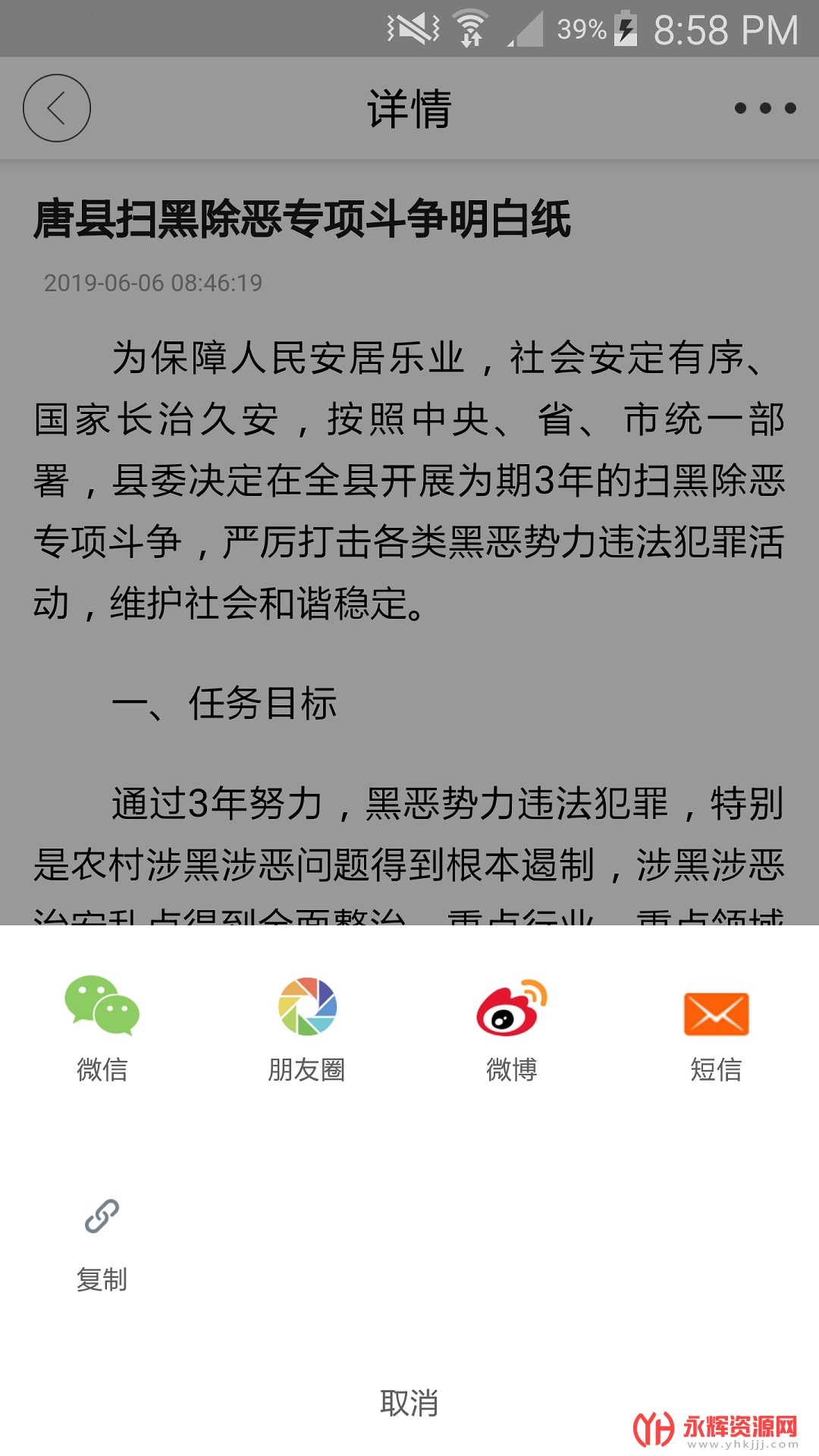Screen dimensions: 819x1456
Task: Open the three-dot overflow menu
Action: pyautogui.click(x=765, y=108)
